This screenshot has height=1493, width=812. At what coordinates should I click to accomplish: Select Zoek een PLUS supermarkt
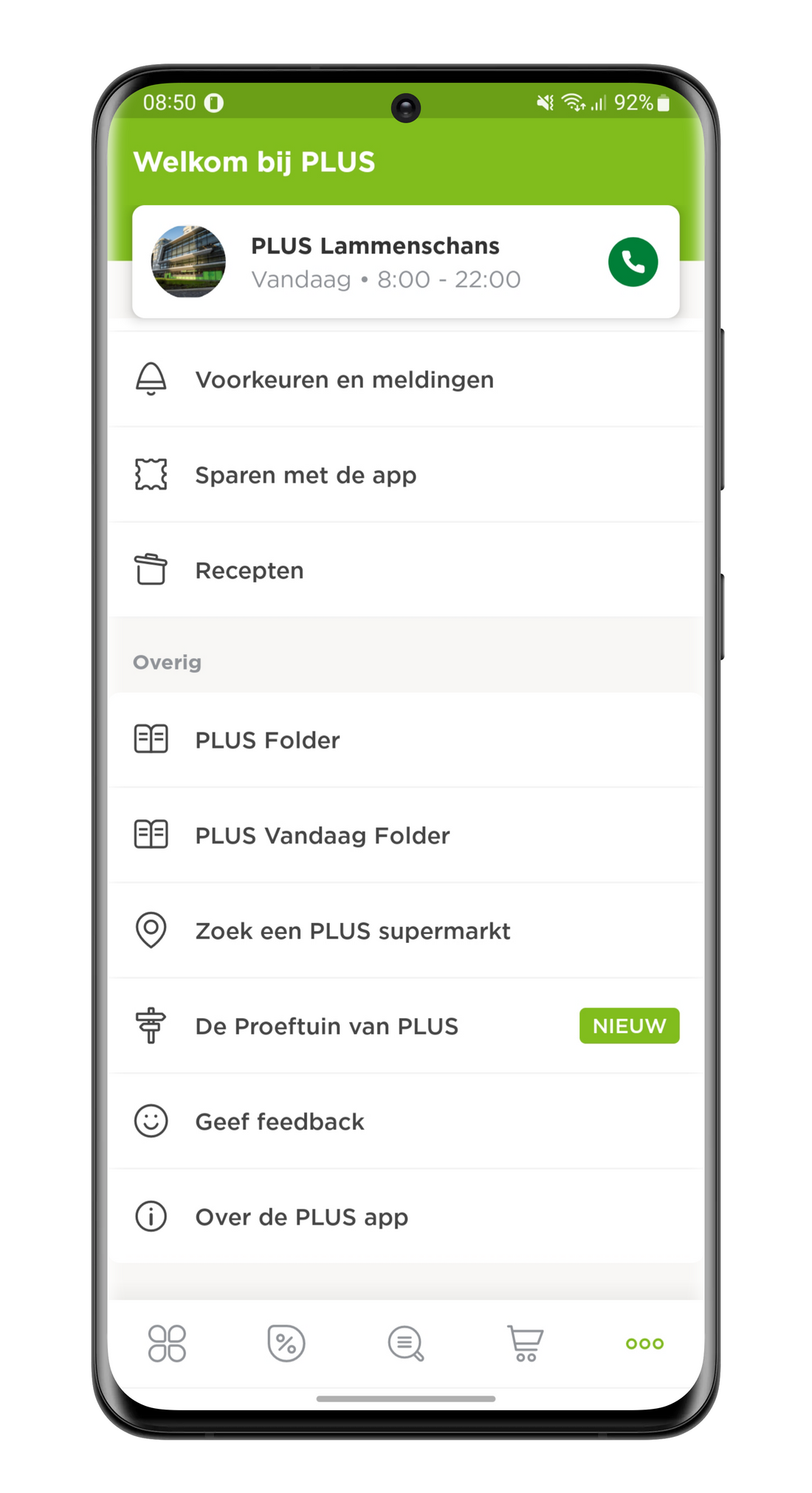coord(405,930)
